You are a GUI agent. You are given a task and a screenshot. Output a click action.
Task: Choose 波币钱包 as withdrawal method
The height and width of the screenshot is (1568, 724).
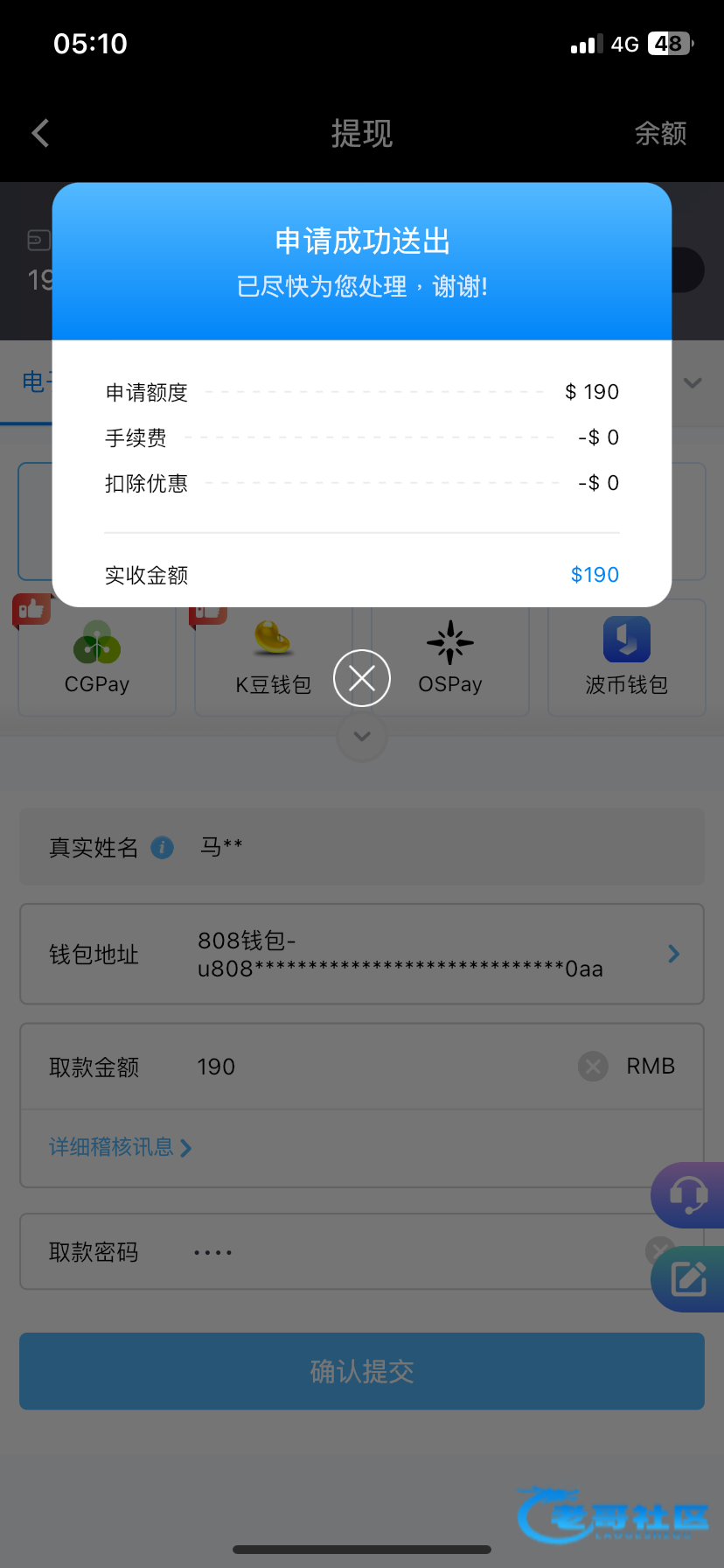click(626, 658)
